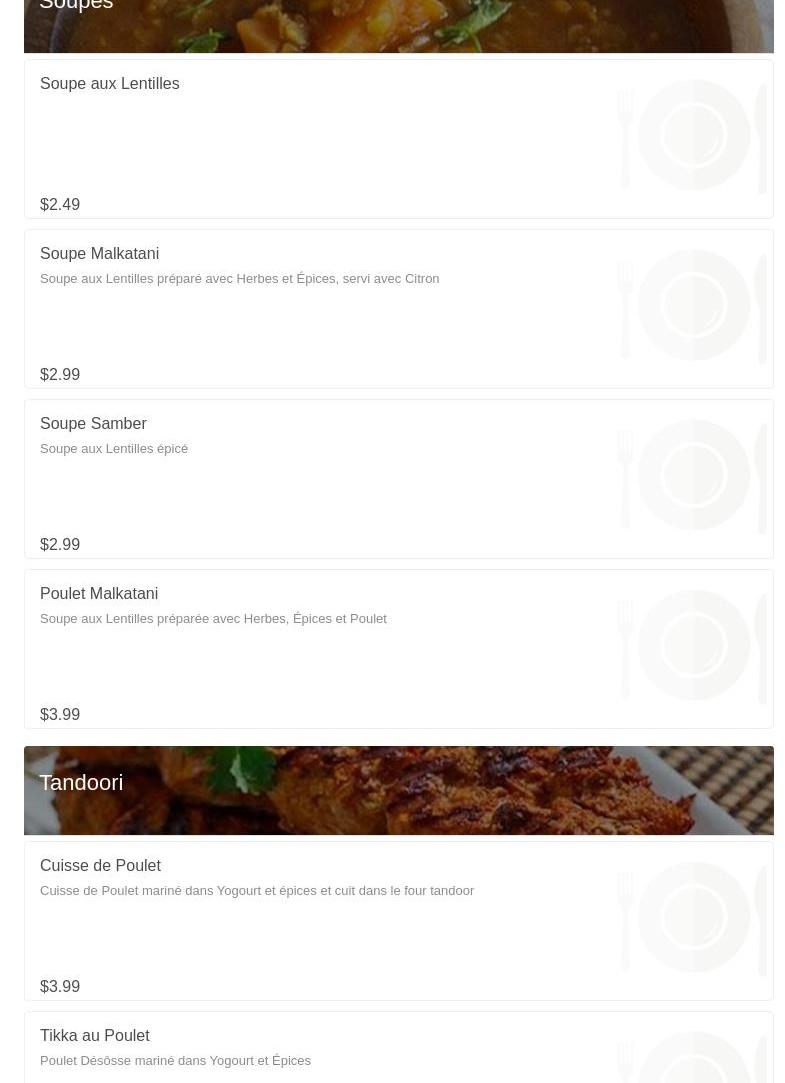The height and width of the screenshot is (1083, 785).
Task: Open the Tikka au Poulet dish
Action: (x=95, y=1036)
